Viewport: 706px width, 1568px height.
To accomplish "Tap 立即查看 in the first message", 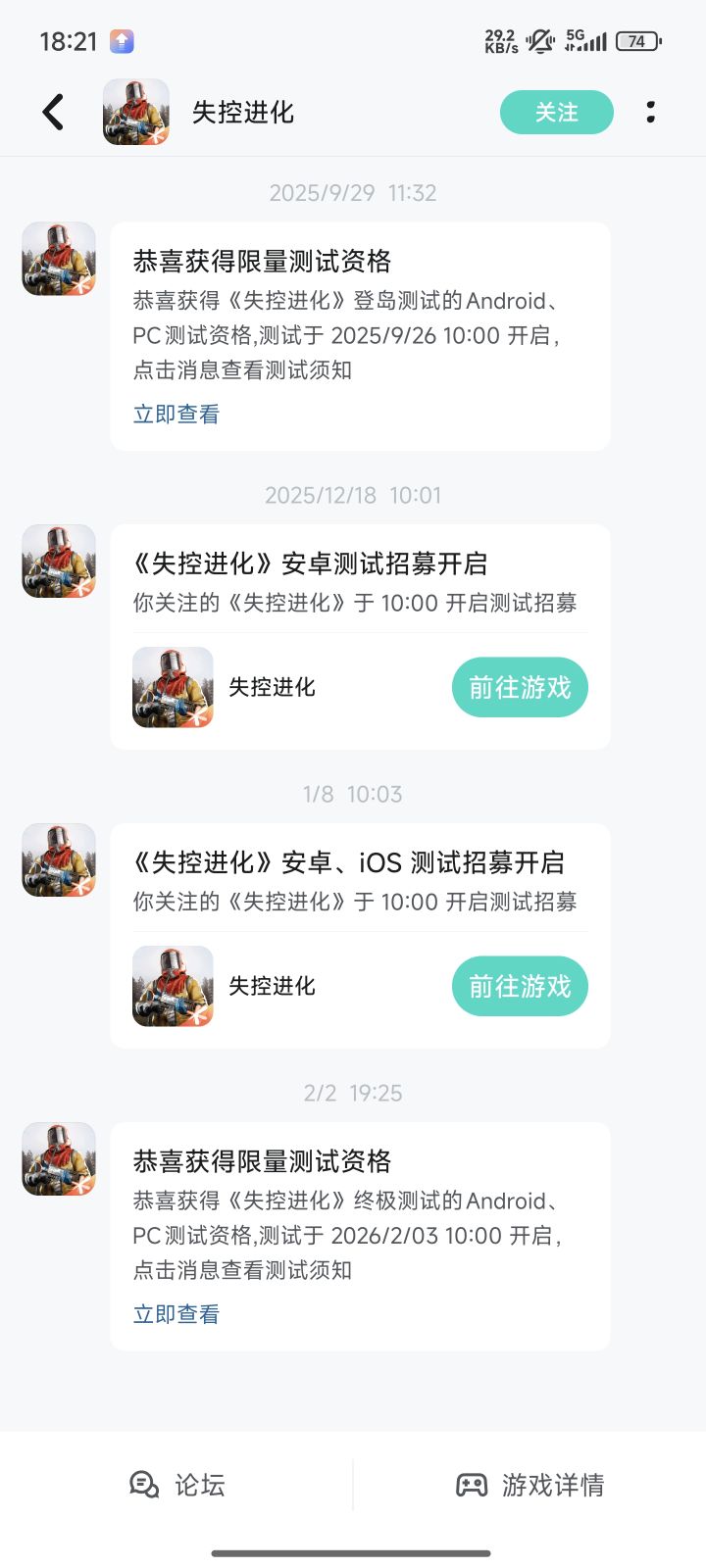I will (175, 414).
